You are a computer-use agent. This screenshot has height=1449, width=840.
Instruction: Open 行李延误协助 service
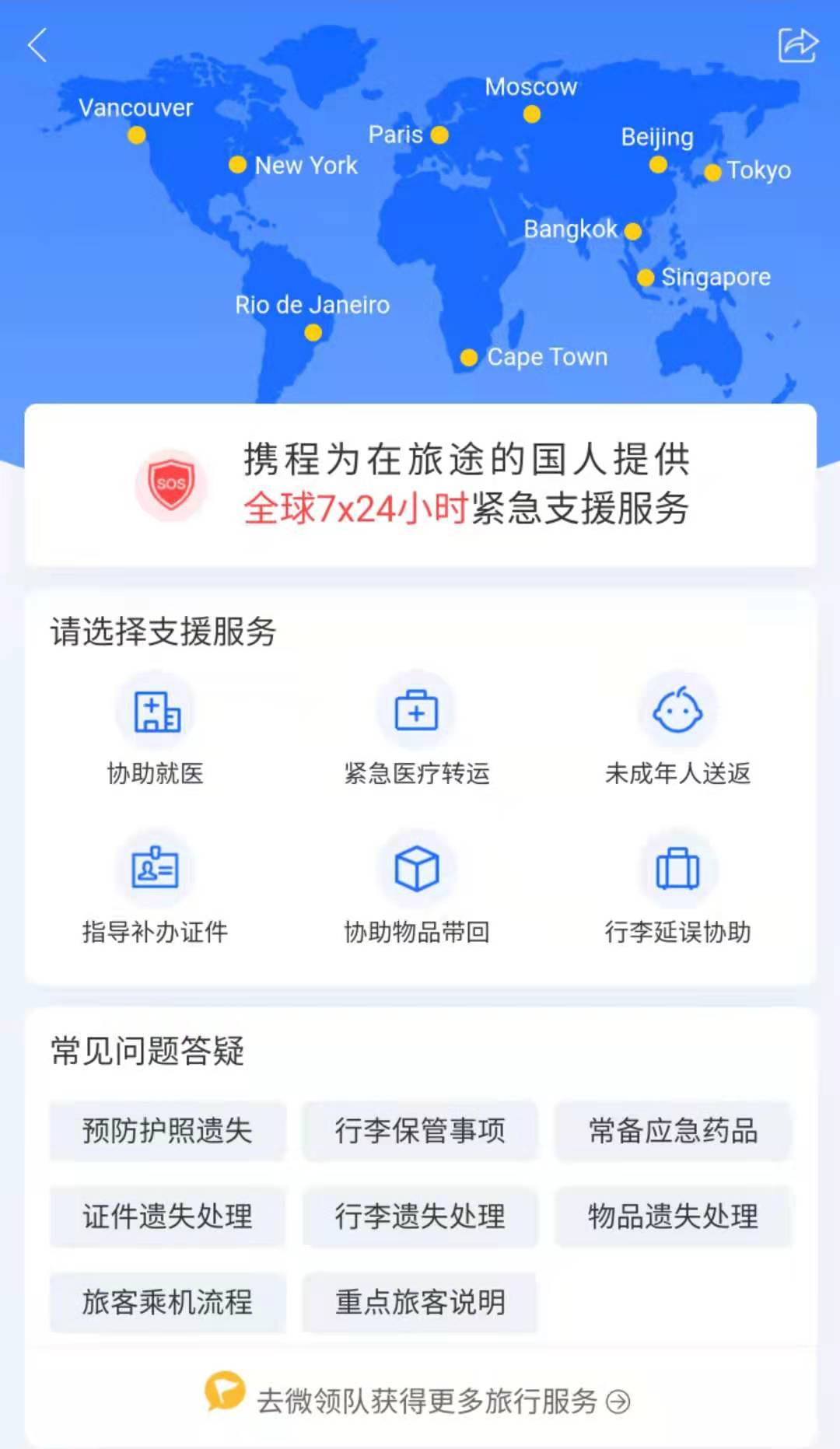point(677,888)
